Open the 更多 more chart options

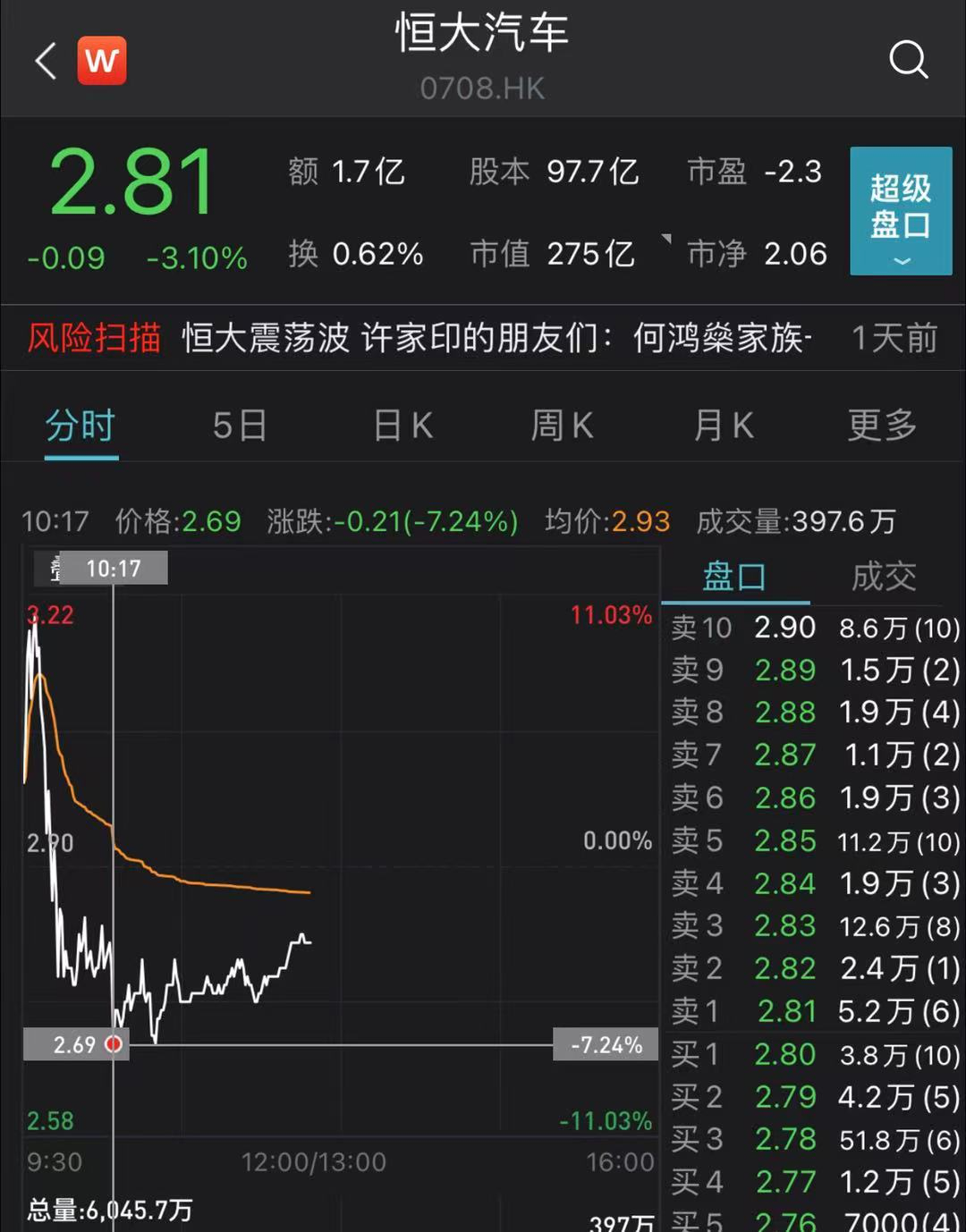click(882, 426)
